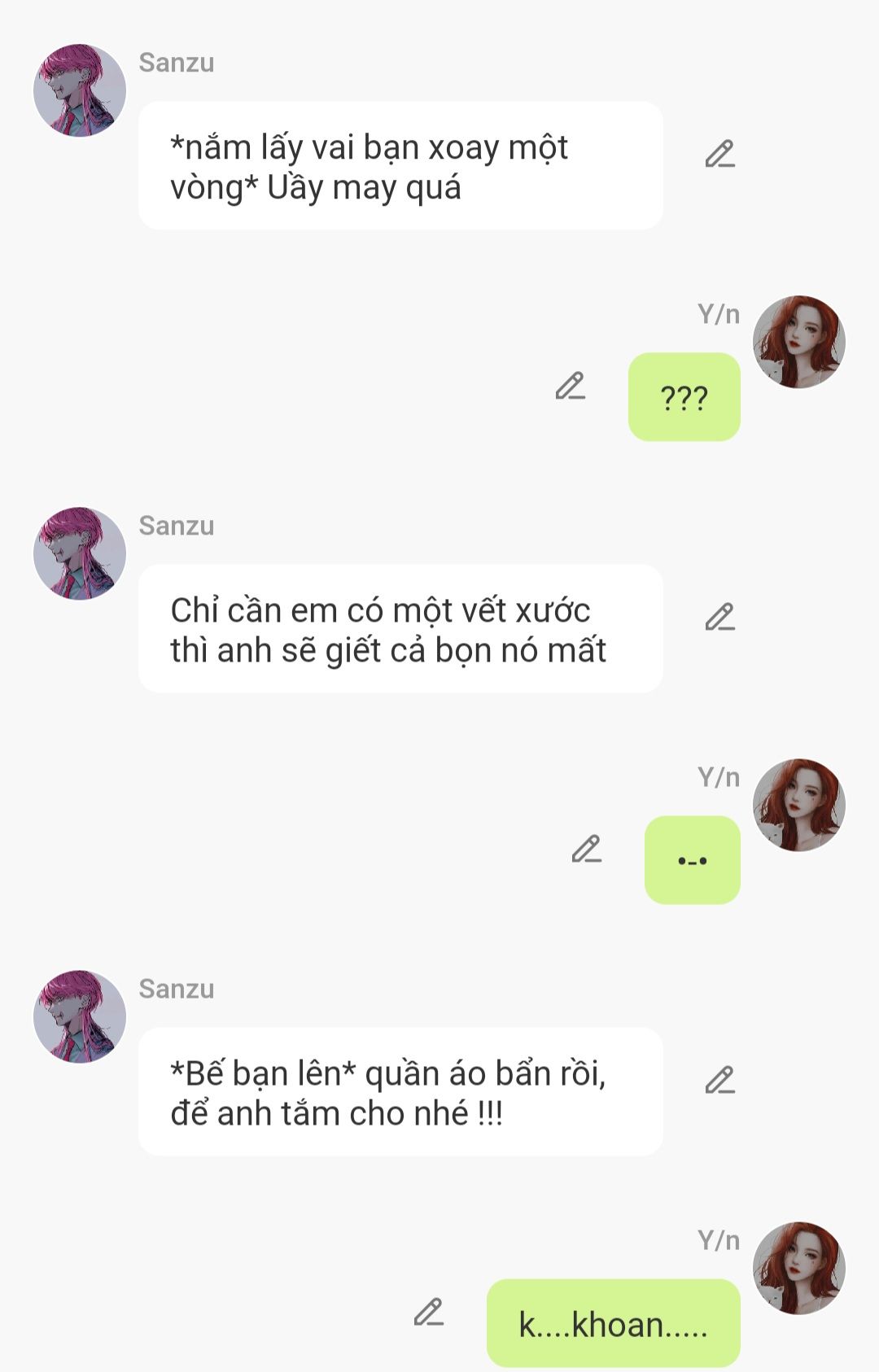The width and height of the screenshot is (879, 1372).
Task: Edit Sanzu's "Chỉ cần em có một vết xước" message
Action: point(719,618)
